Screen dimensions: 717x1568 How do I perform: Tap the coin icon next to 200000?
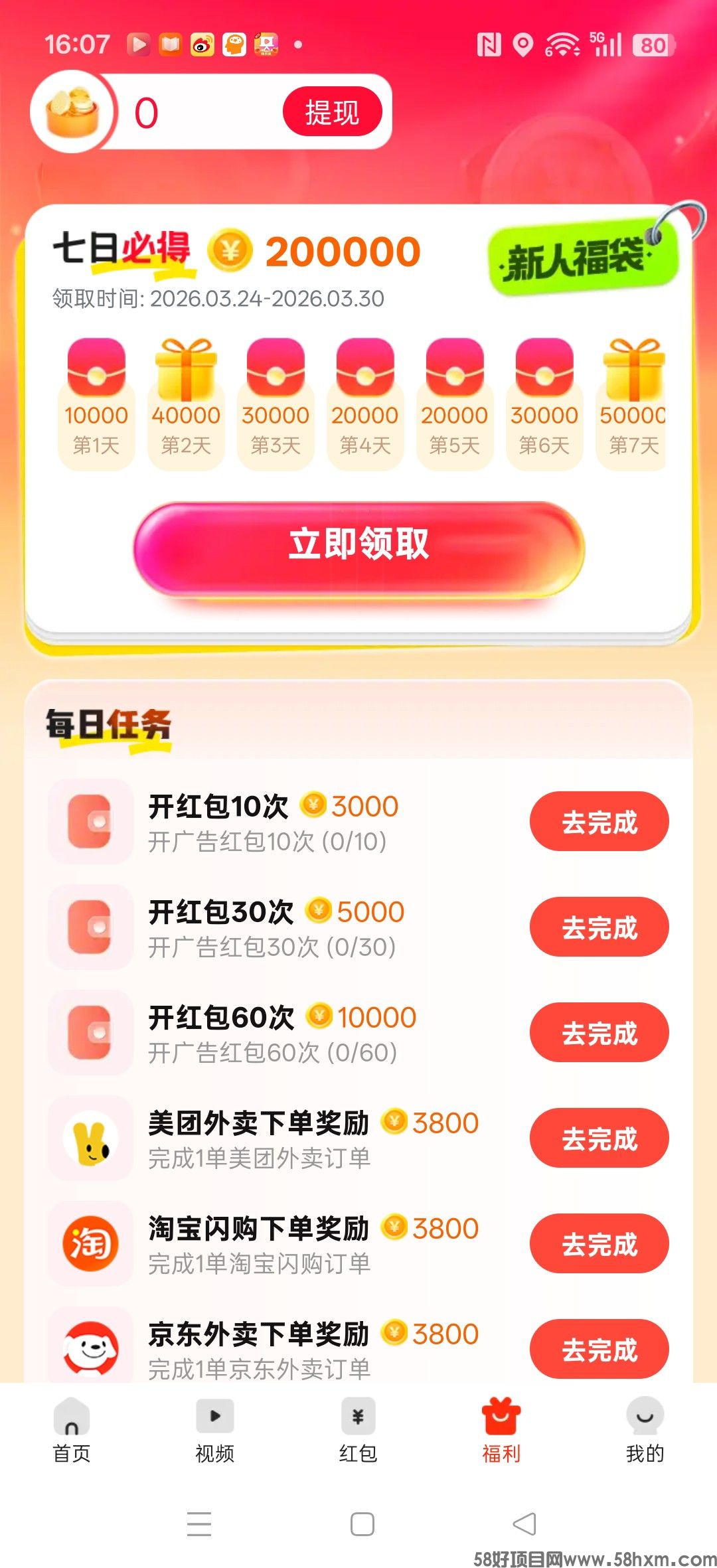click(230, 251)
